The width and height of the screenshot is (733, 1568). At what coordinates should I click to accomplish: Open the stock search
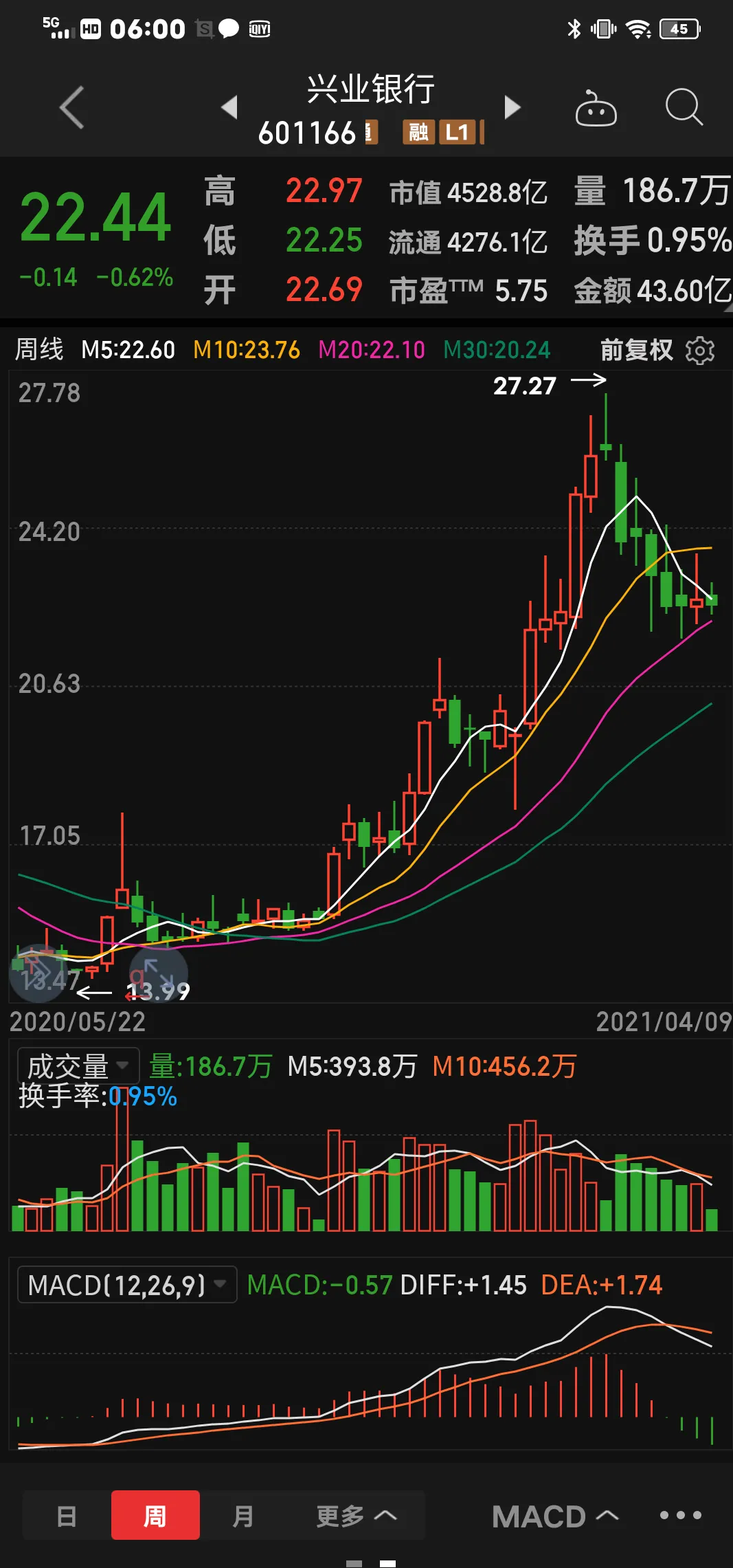[684, 107]
